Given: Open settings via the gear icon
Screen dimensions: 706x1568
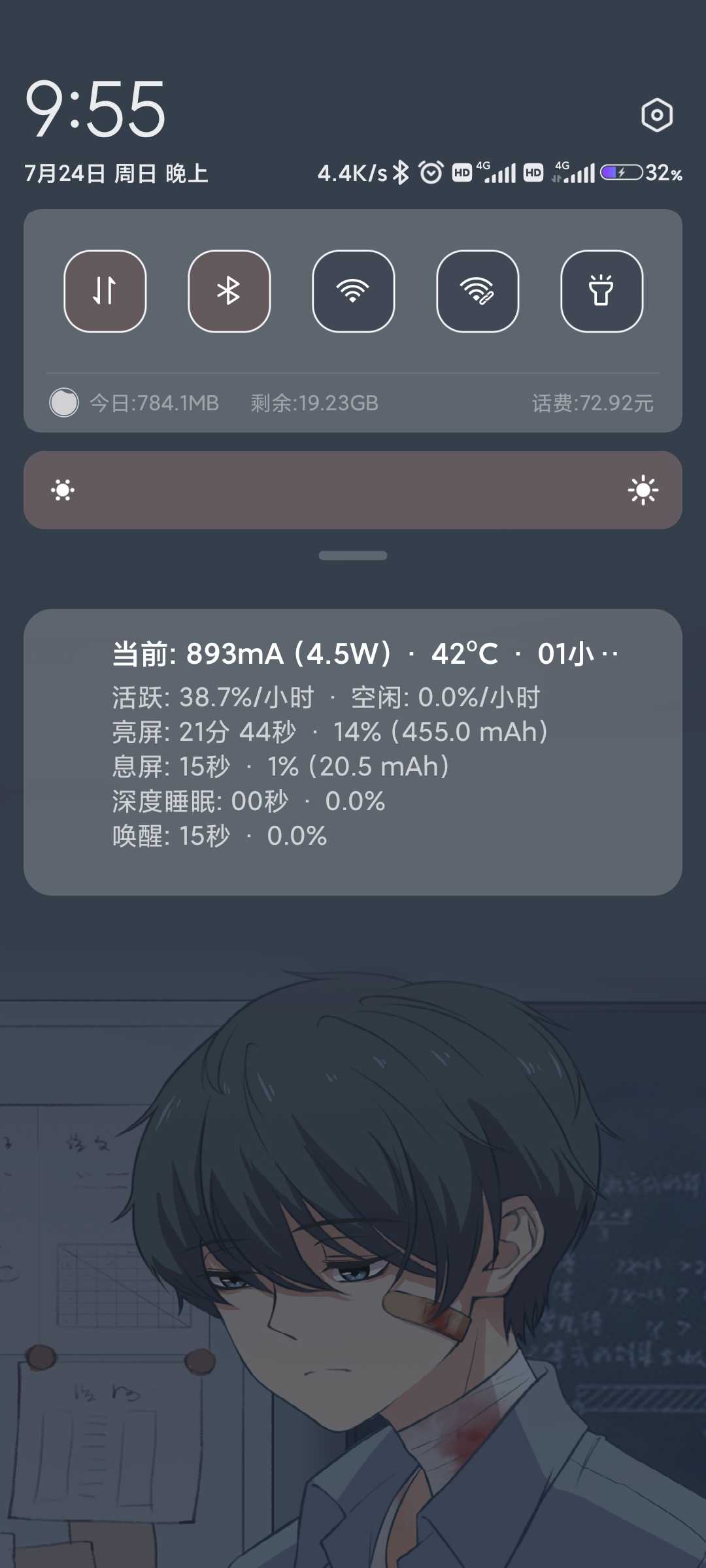Looking at the screenshot, I should point(656,116).
